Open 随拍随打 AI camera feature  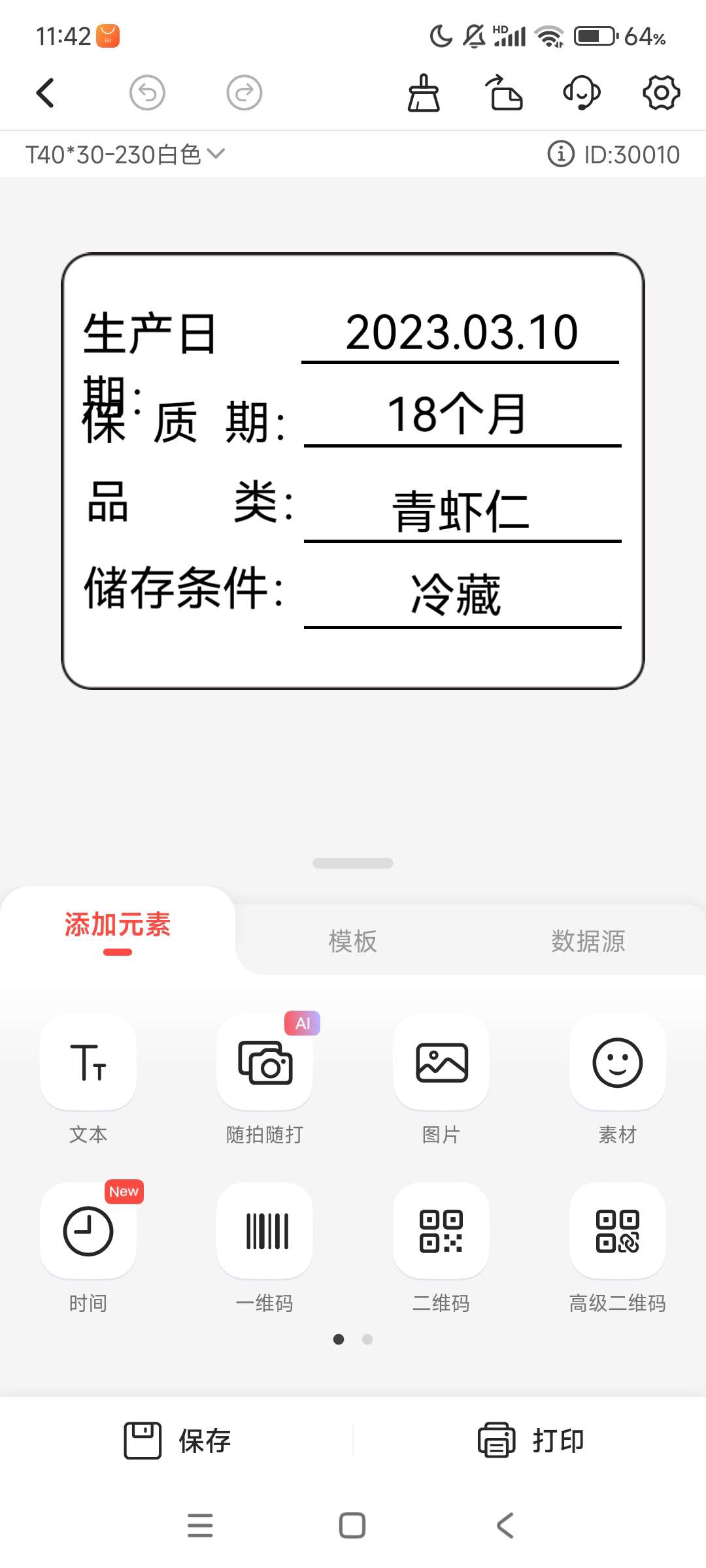coord(265,1063)
